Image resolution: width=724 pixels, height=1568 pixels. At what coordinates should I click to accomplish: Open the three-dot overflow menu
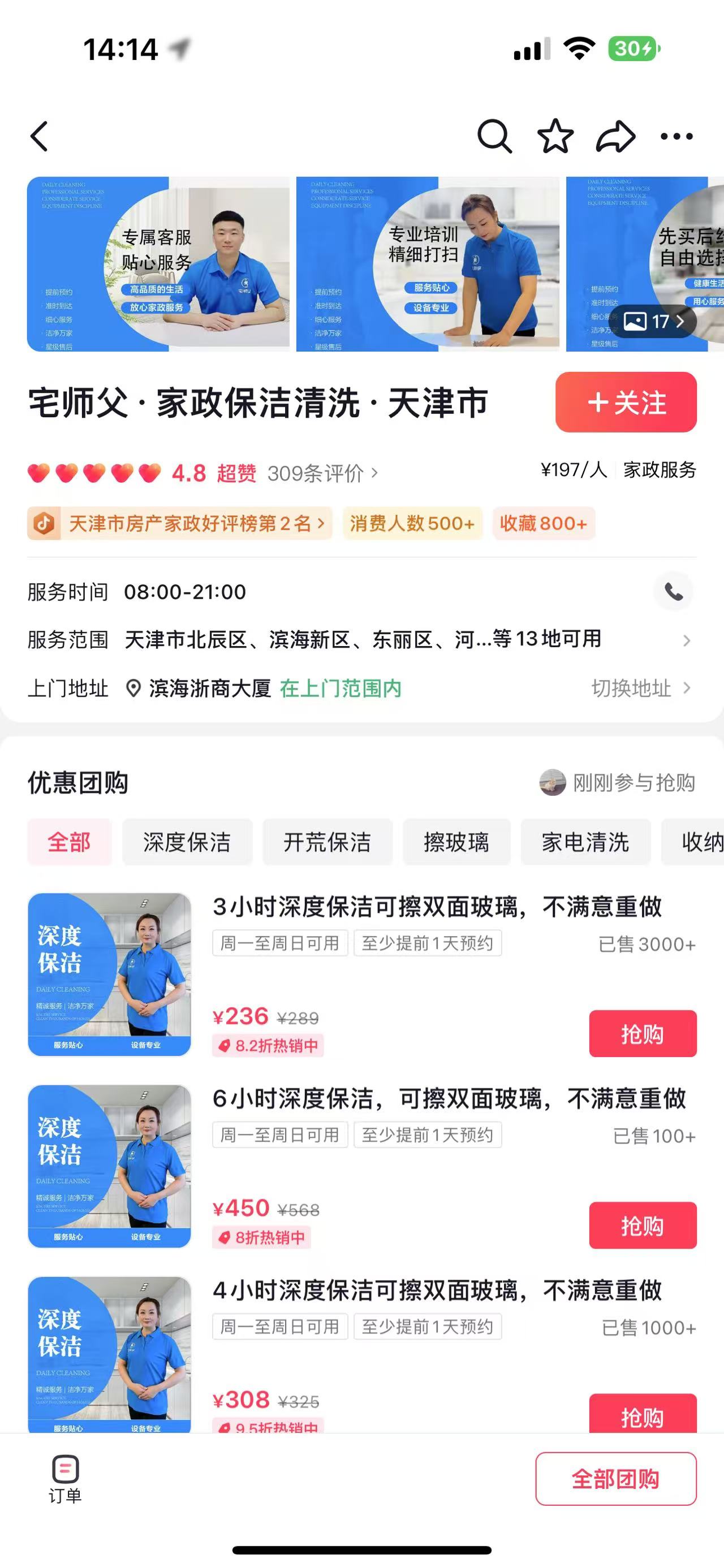click(676, 136)
